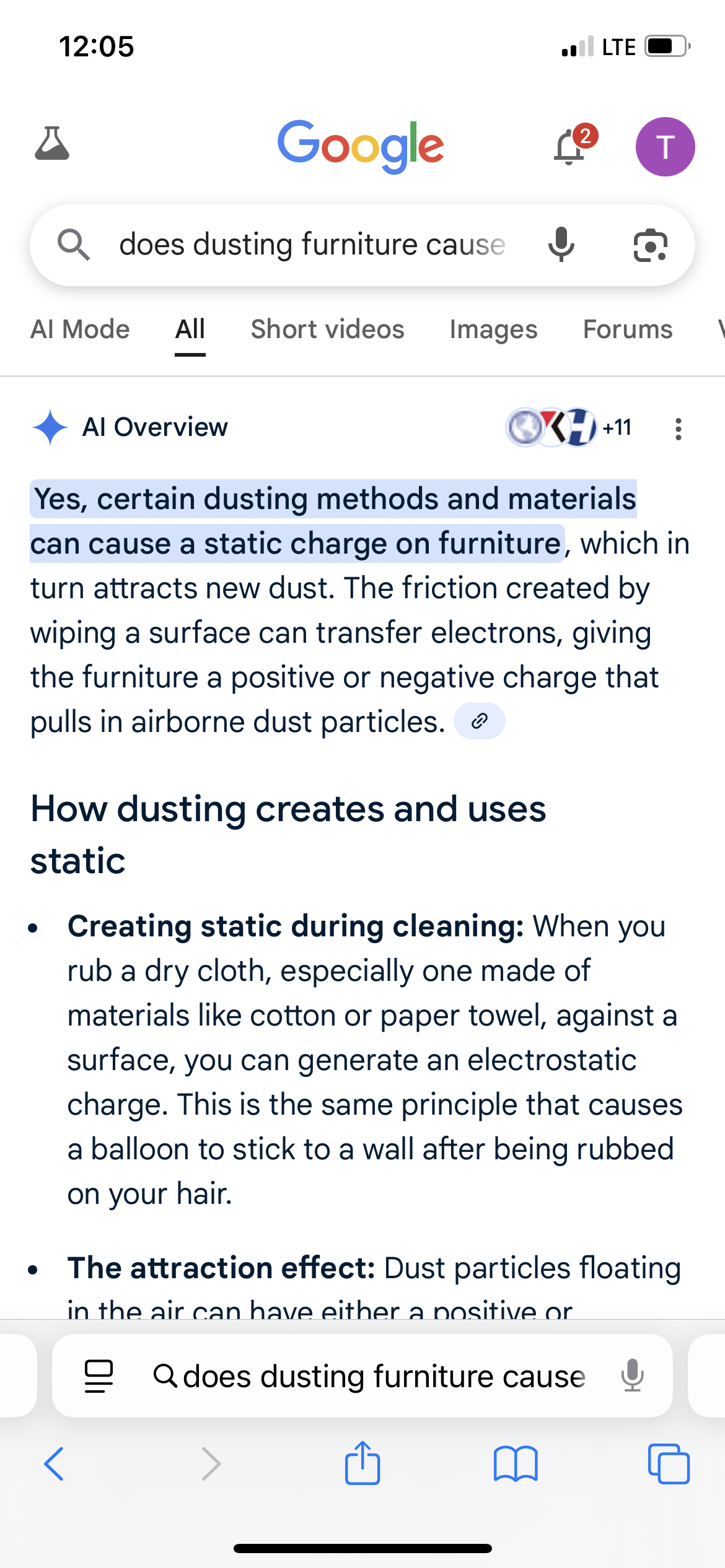Select the All results tab
The image size is (725, 1568).
coord(190,329)
